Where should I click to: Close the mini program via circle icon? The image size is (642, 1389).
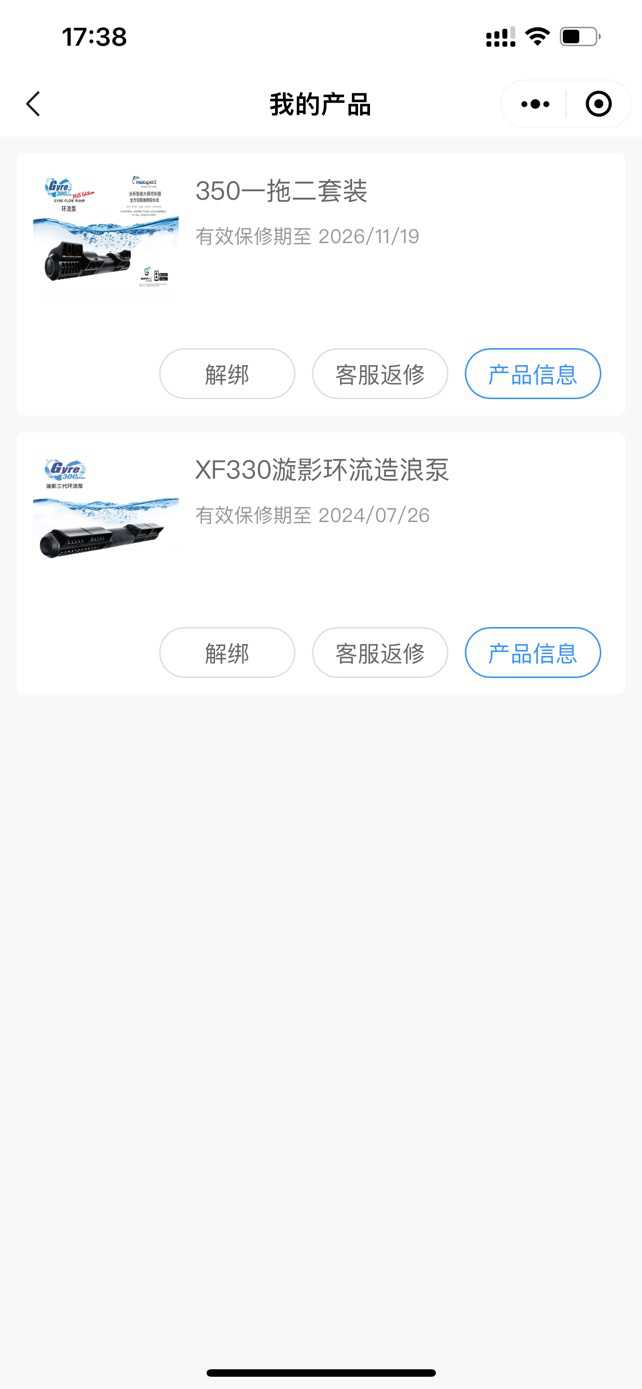click(x=598, y=104)
